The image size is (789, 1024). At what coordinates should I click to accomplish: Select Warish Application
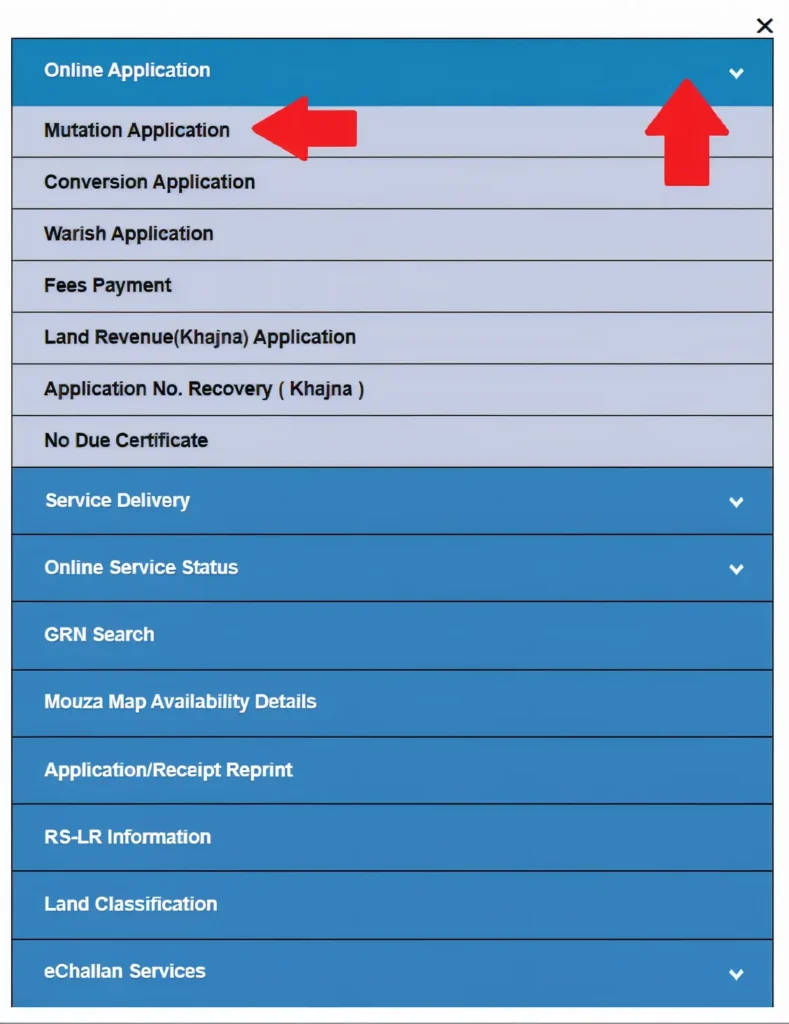129,234
